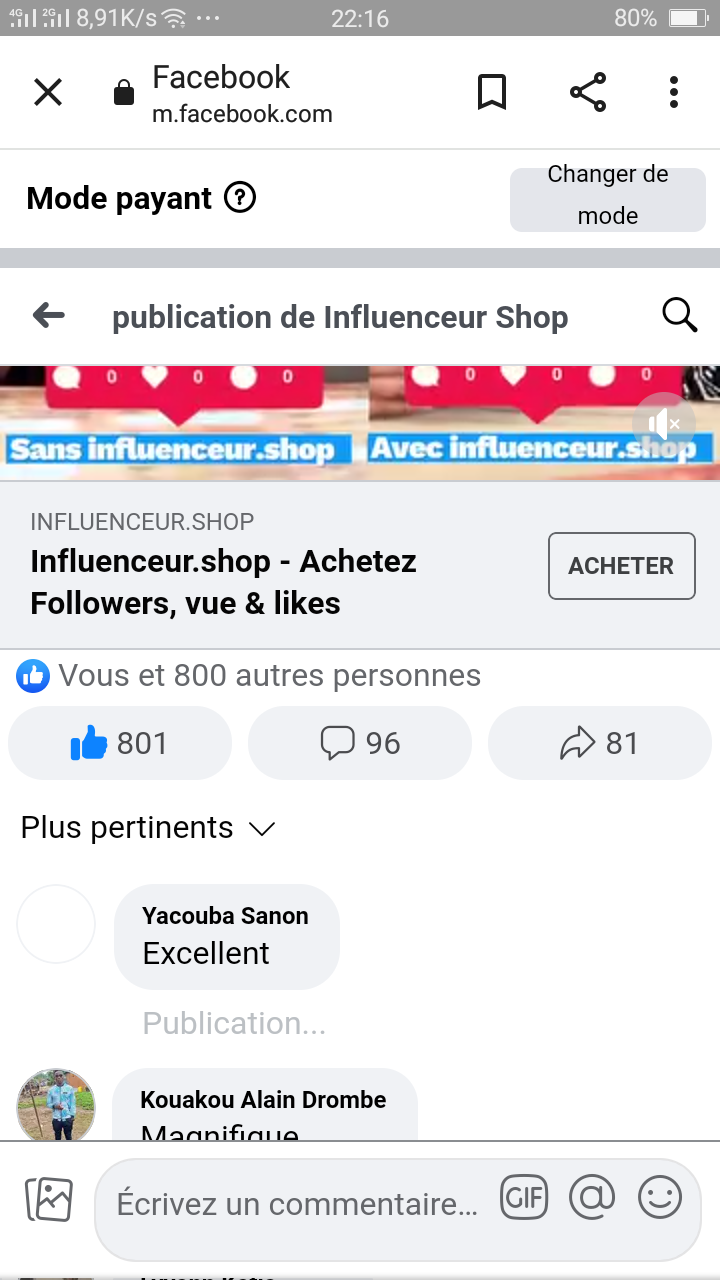Tap the ACHETER button

coord(621,566)
